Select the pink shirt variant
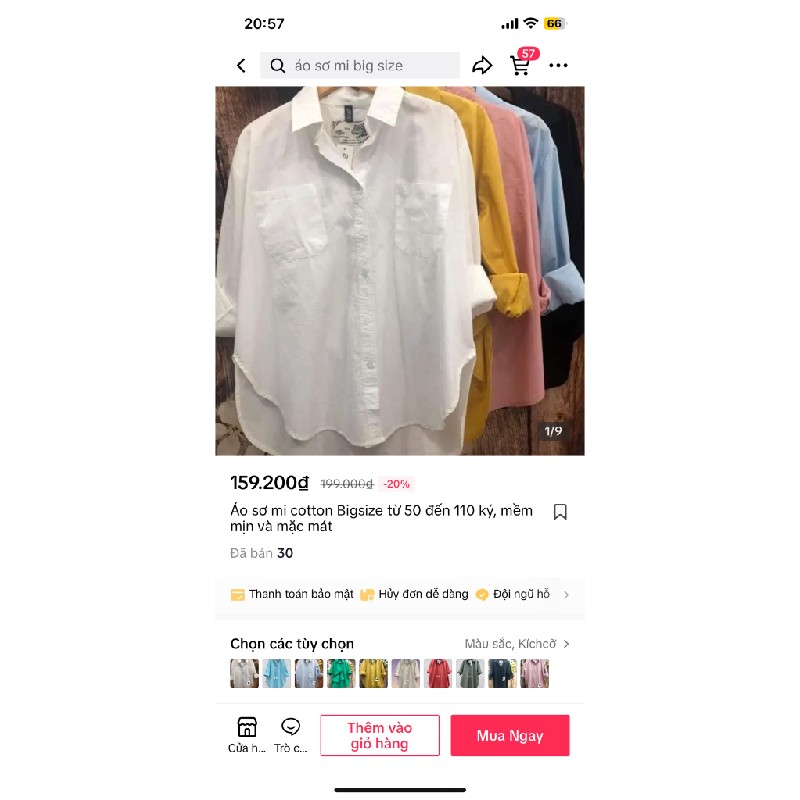Screen dimensions: 800x800 pyautogui.click(x=535, y=673)
